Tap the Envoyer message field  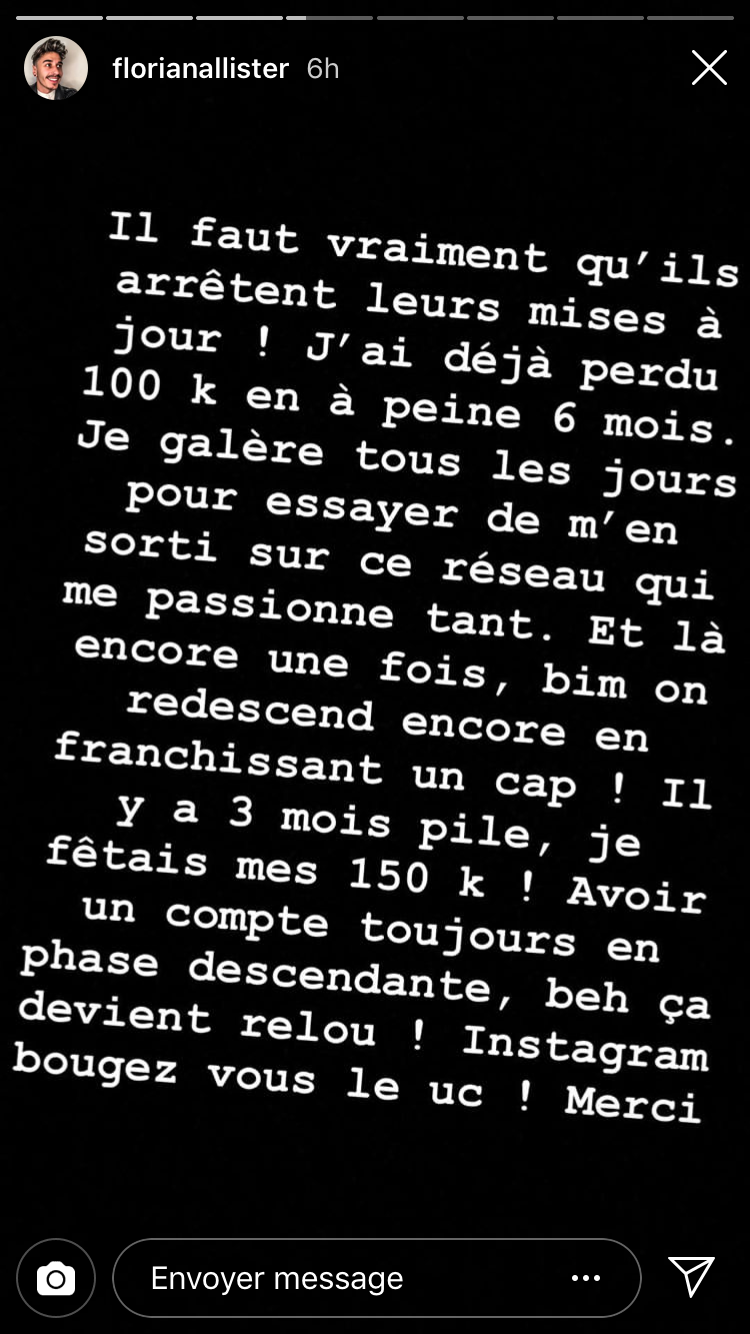pyautogui.click(x=340, y=1278)
